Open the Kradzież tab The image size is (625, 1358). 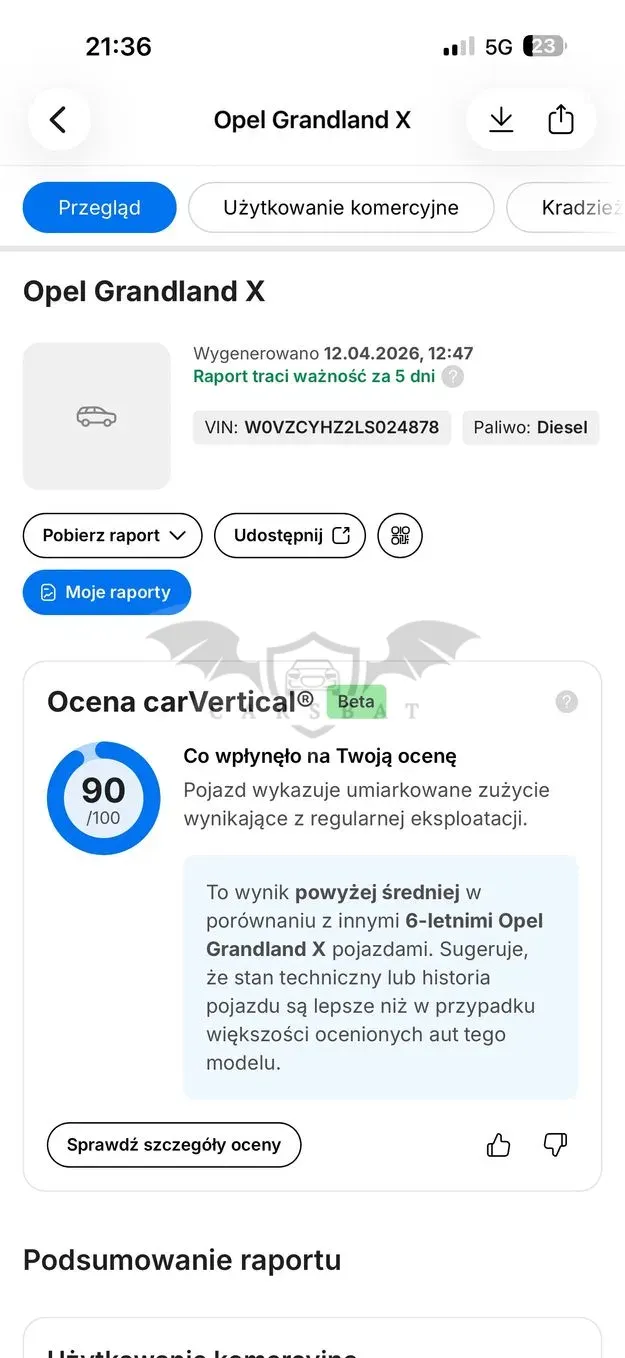(566, 208)
